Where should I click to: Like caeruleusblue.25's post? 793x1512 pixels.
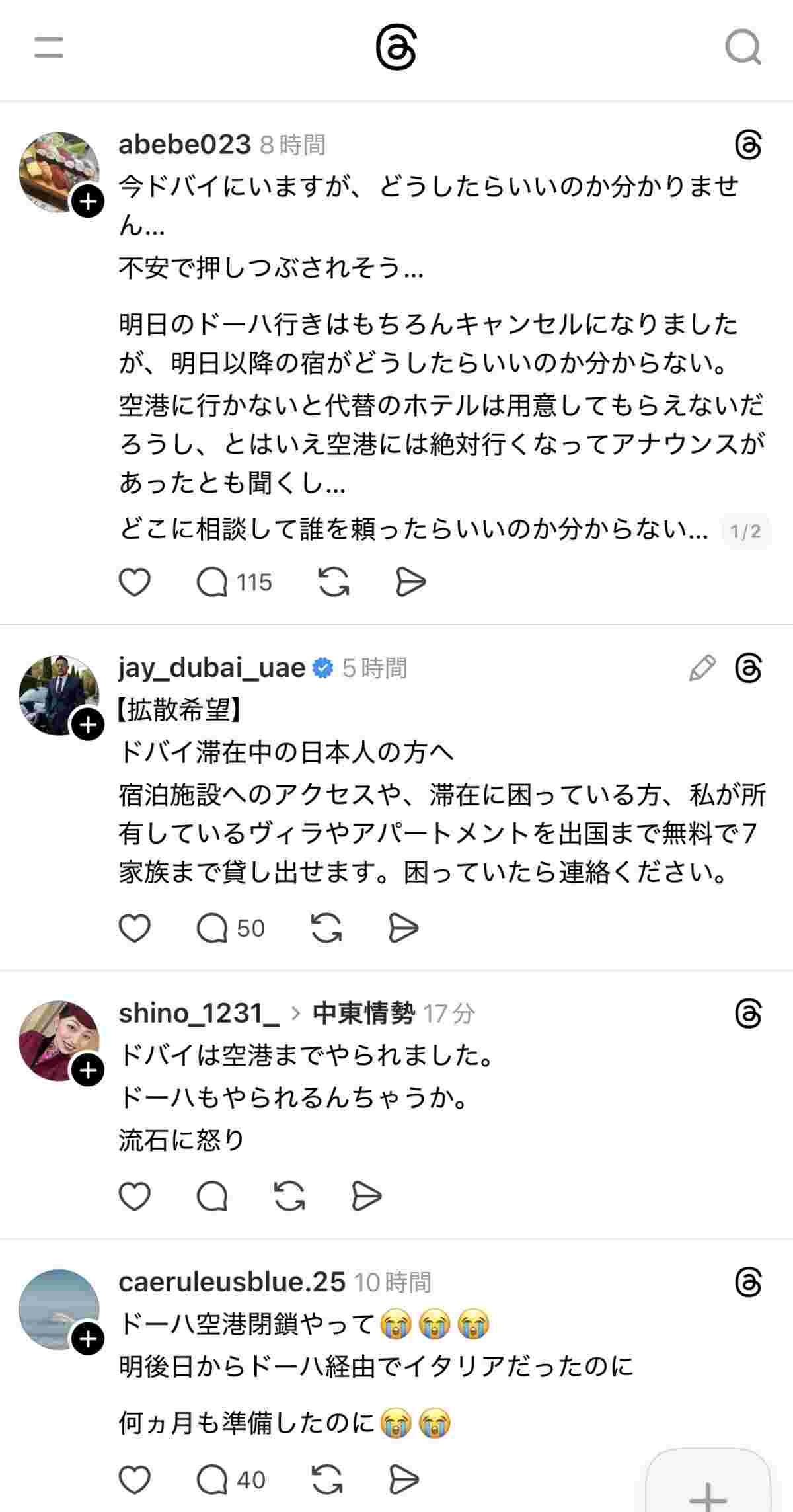(x=135, y=1480)
